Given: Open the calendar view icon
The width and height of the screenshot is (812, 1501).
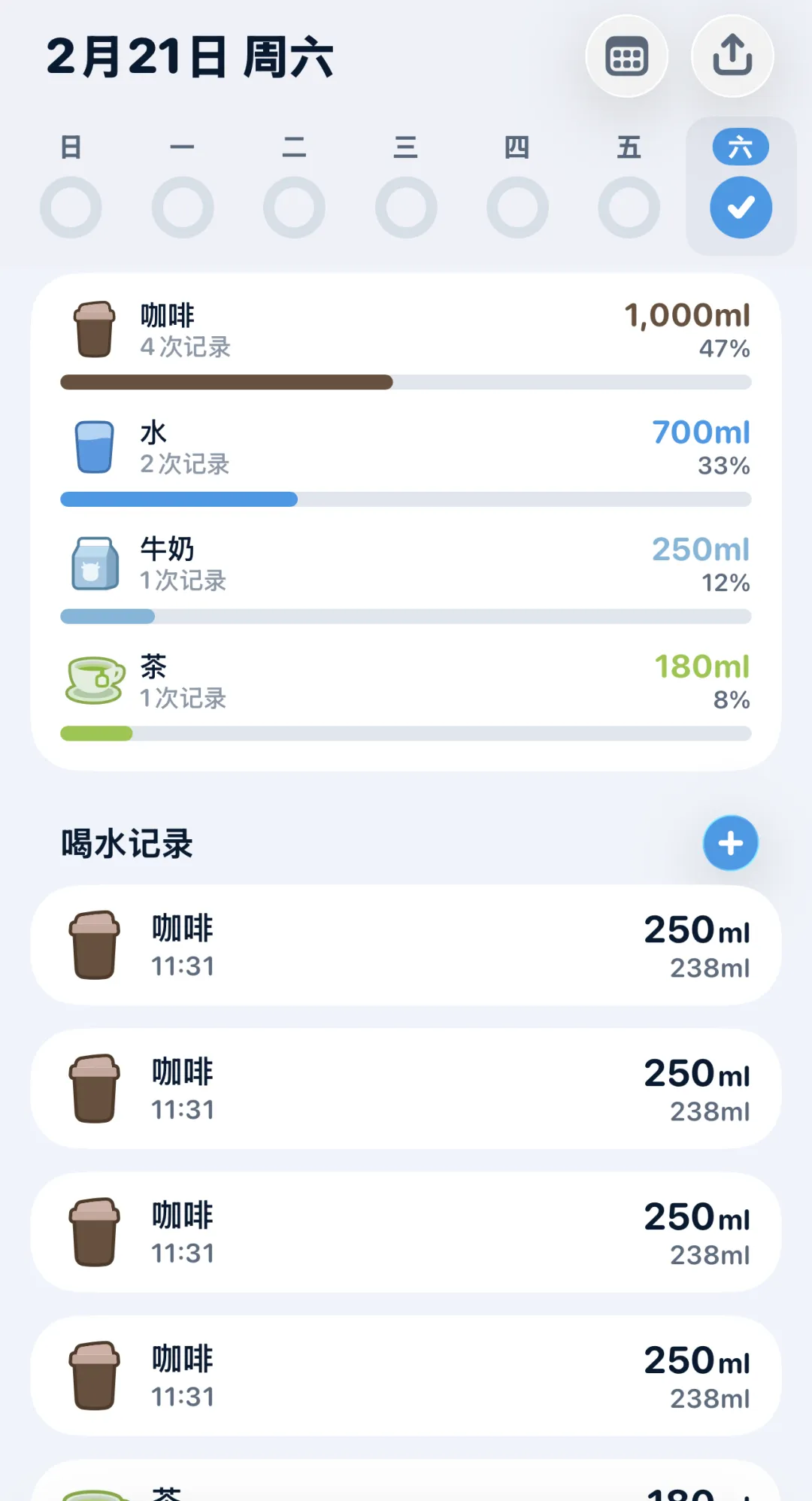Looking at the screenshot, I should coord(626,56).
